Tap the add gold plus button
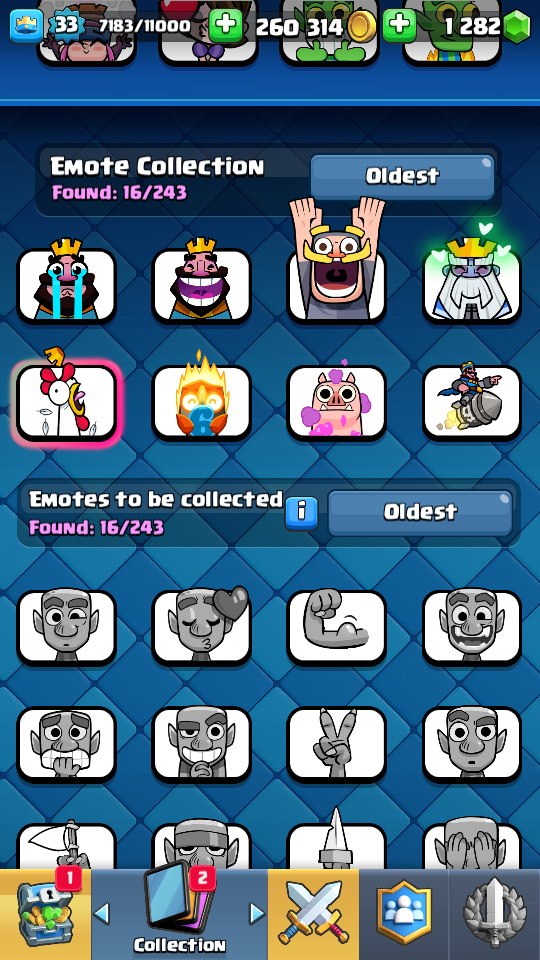 226,25
